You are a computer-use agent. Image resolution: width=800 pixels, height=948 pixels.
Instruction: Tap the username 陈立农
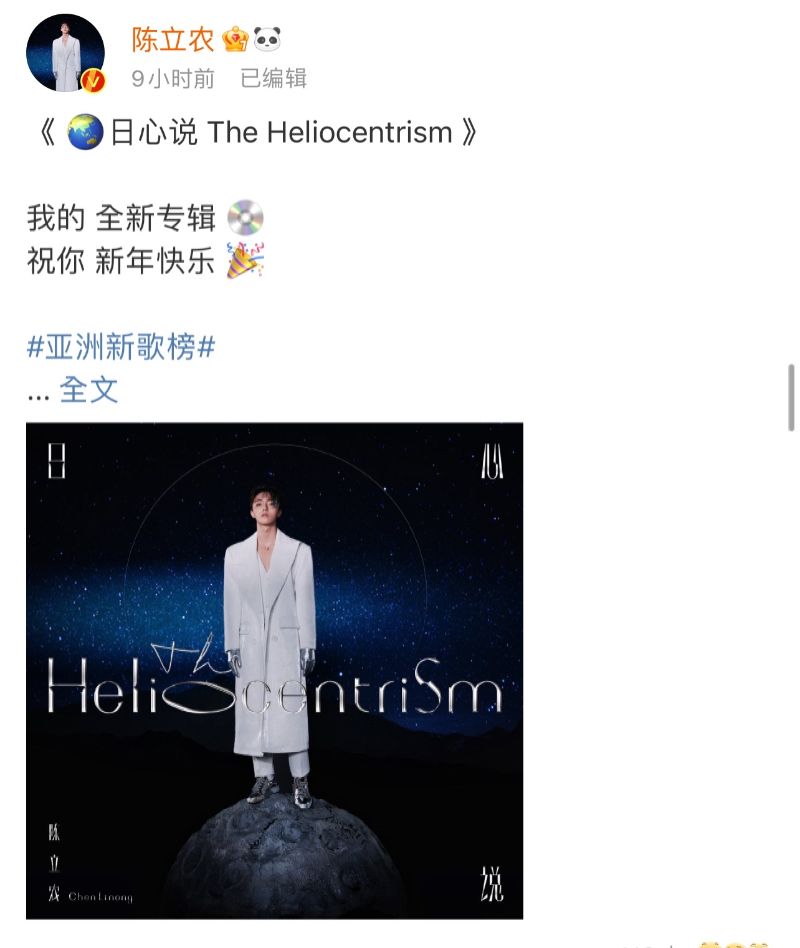(173, 40)
